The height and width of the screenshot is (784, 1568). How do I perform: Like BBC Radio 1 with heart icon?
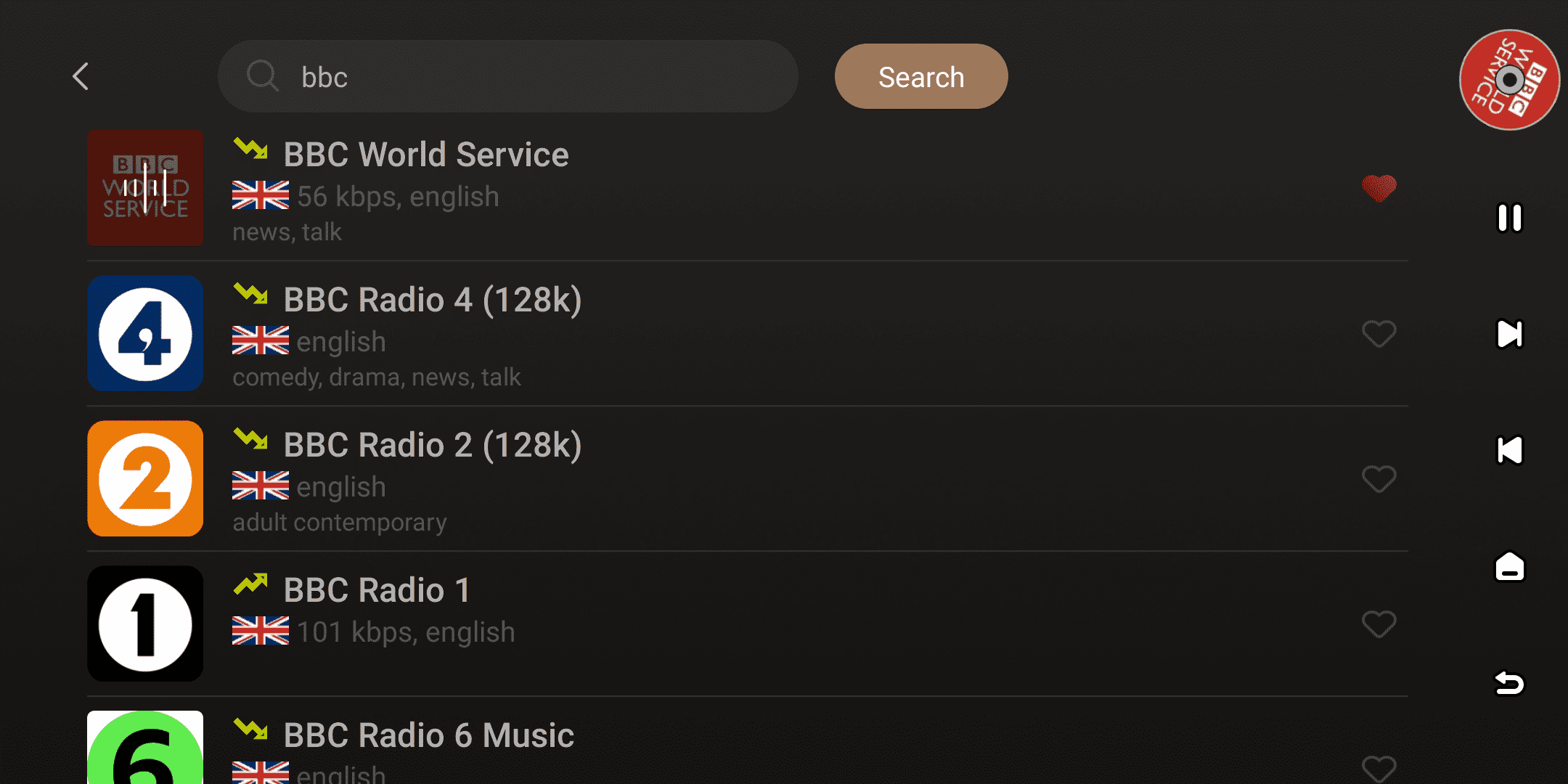pyautogui.click(x=1379, y=624)
